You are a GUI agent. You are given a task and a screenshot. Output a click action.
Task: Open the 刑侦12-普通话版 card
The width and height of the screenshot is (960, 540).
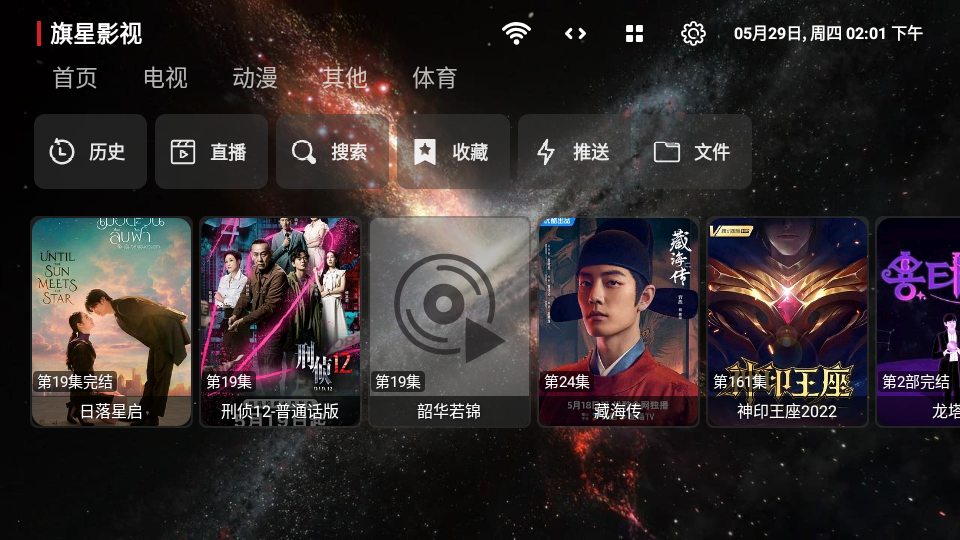pos(280,322)
